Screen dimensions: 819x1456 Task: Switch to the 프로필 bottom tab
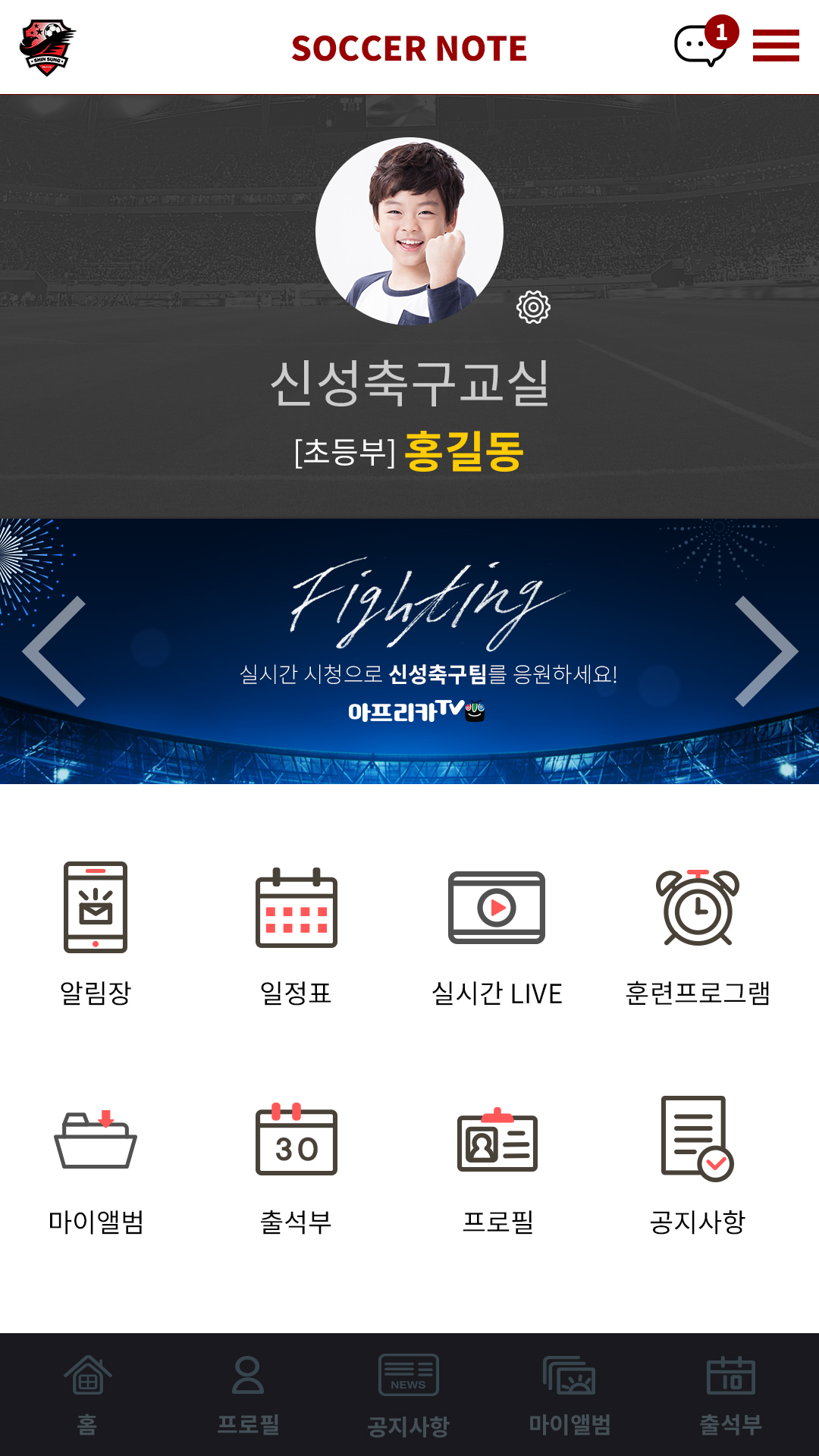248,1395
